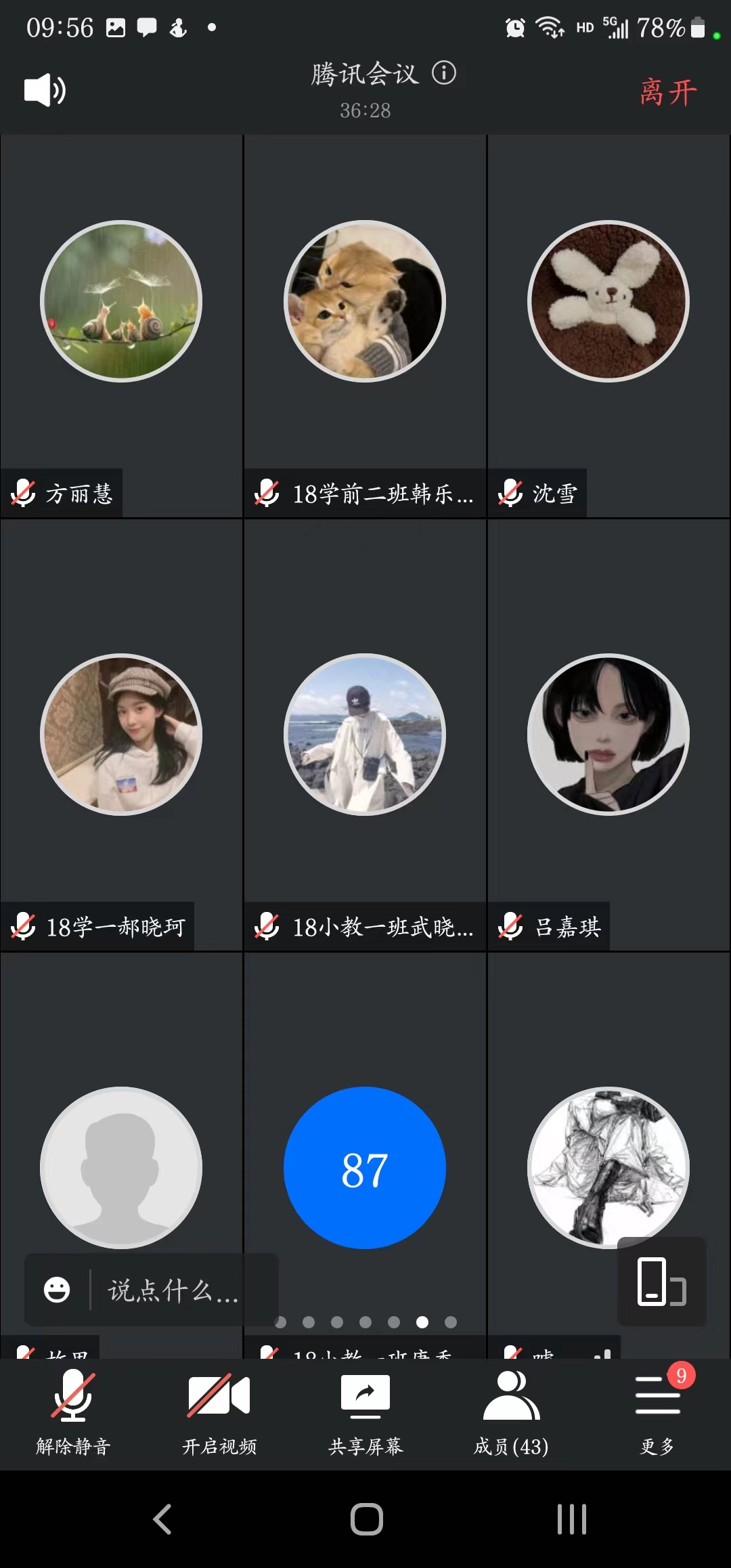This screenshot has width=731, height=1568.
Task: Tap 离开 to leave the meeting
Action: (667, 92)
